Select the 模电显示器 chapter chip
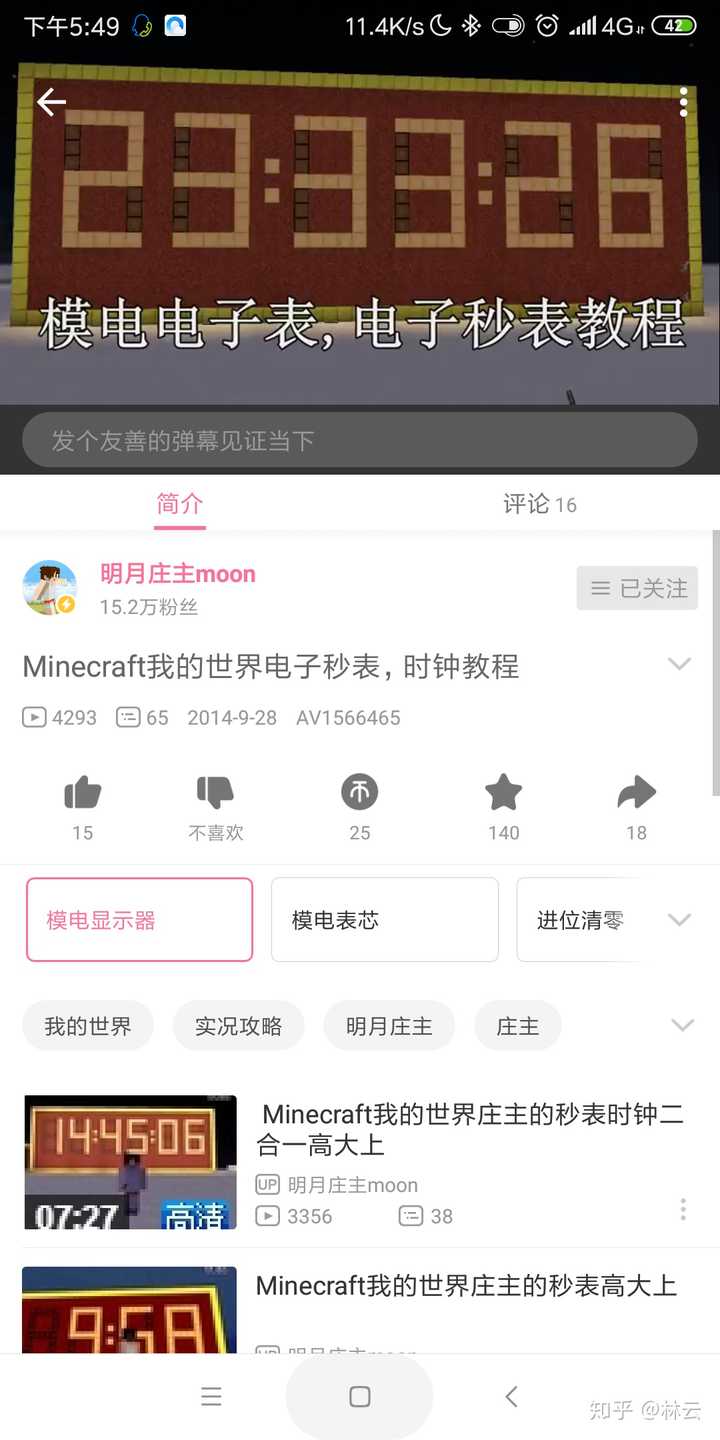The width and height of the screenshot is (720, 1440). (x=138, y=918)
